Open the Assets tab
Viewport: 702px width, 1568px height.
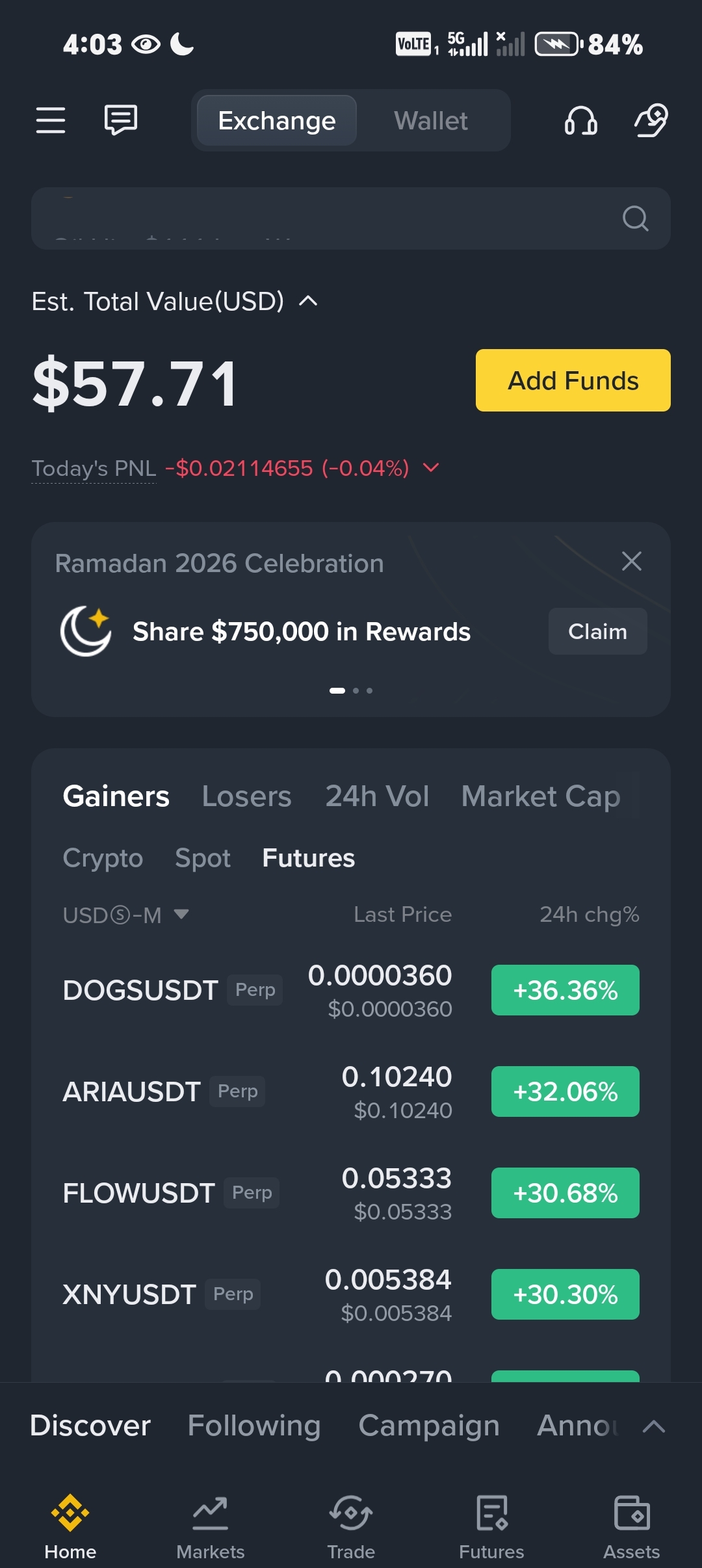point(631,1525)
